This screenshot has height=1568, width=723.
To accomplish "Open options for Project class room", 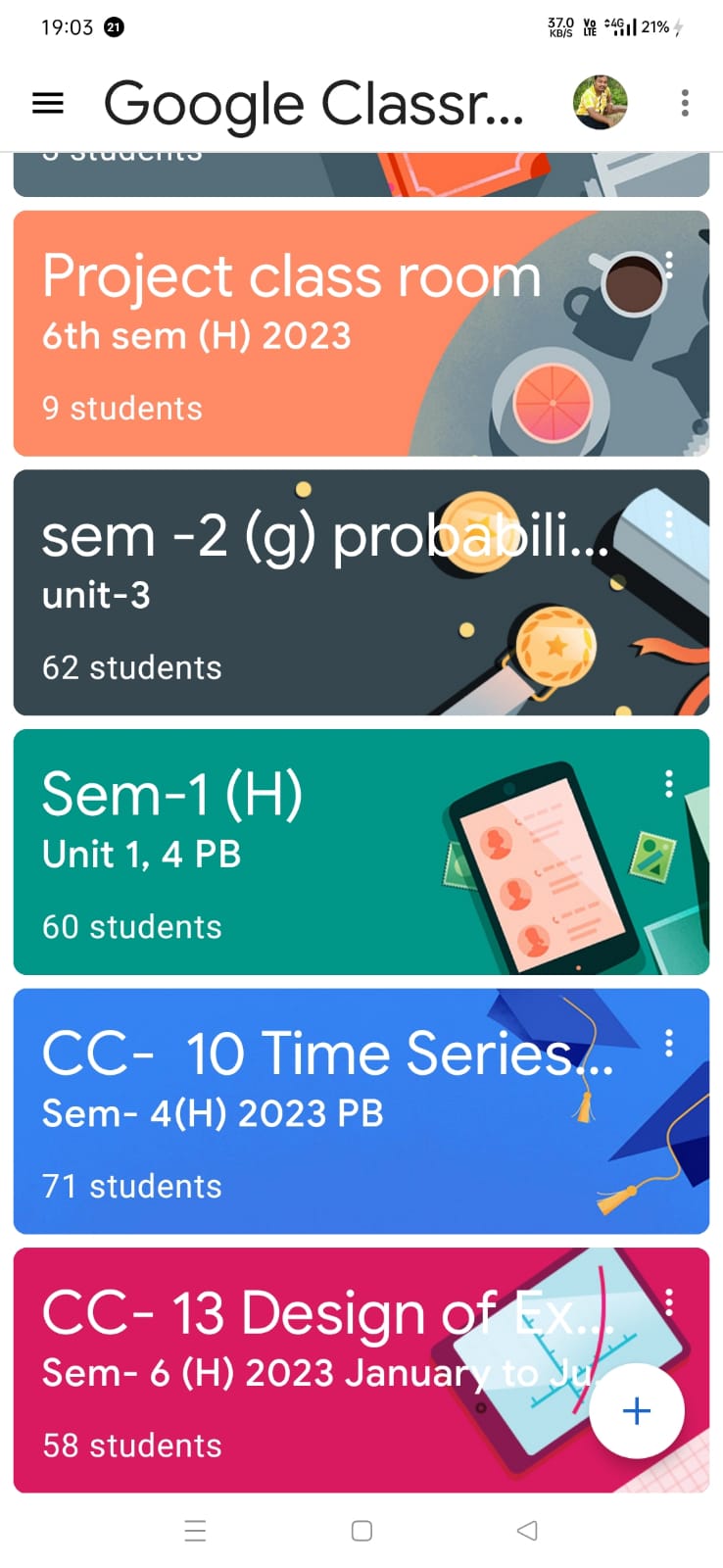I will [669, 265].
